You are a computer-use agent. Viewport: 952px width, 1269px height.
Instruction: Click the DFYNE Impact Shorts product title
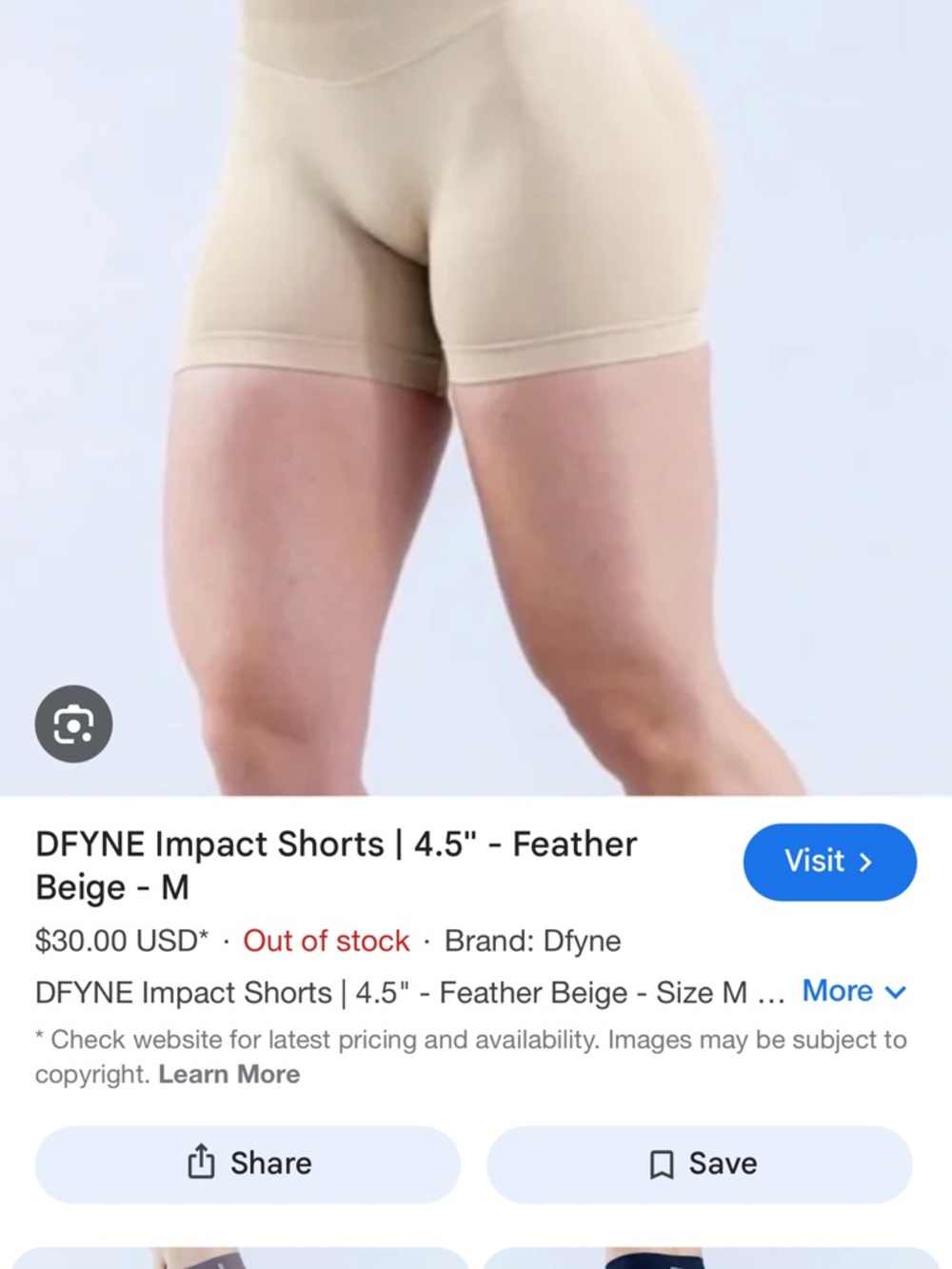(x=336, y=864)
